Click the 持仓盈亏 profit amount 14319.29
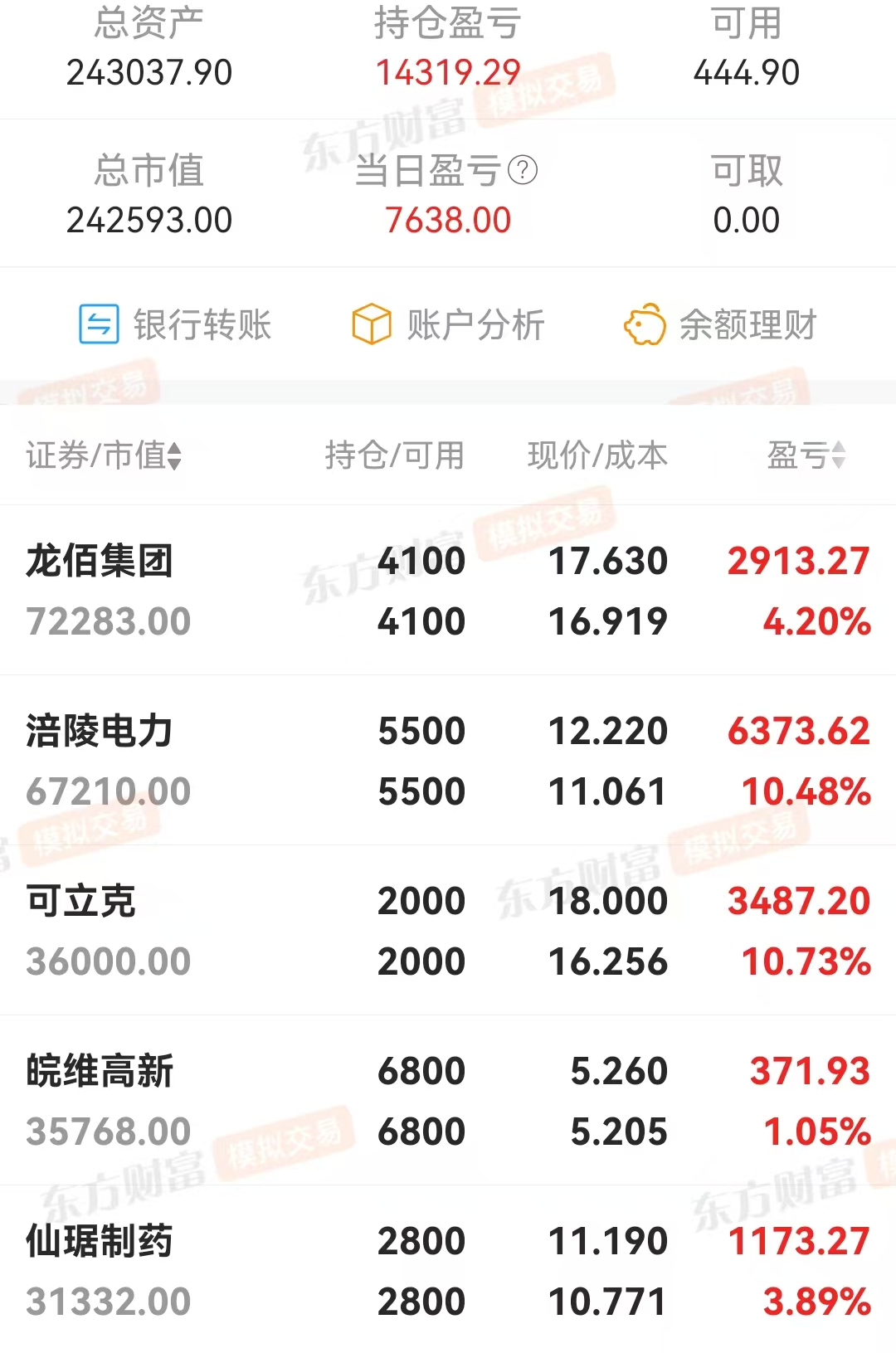 (448, 73)
